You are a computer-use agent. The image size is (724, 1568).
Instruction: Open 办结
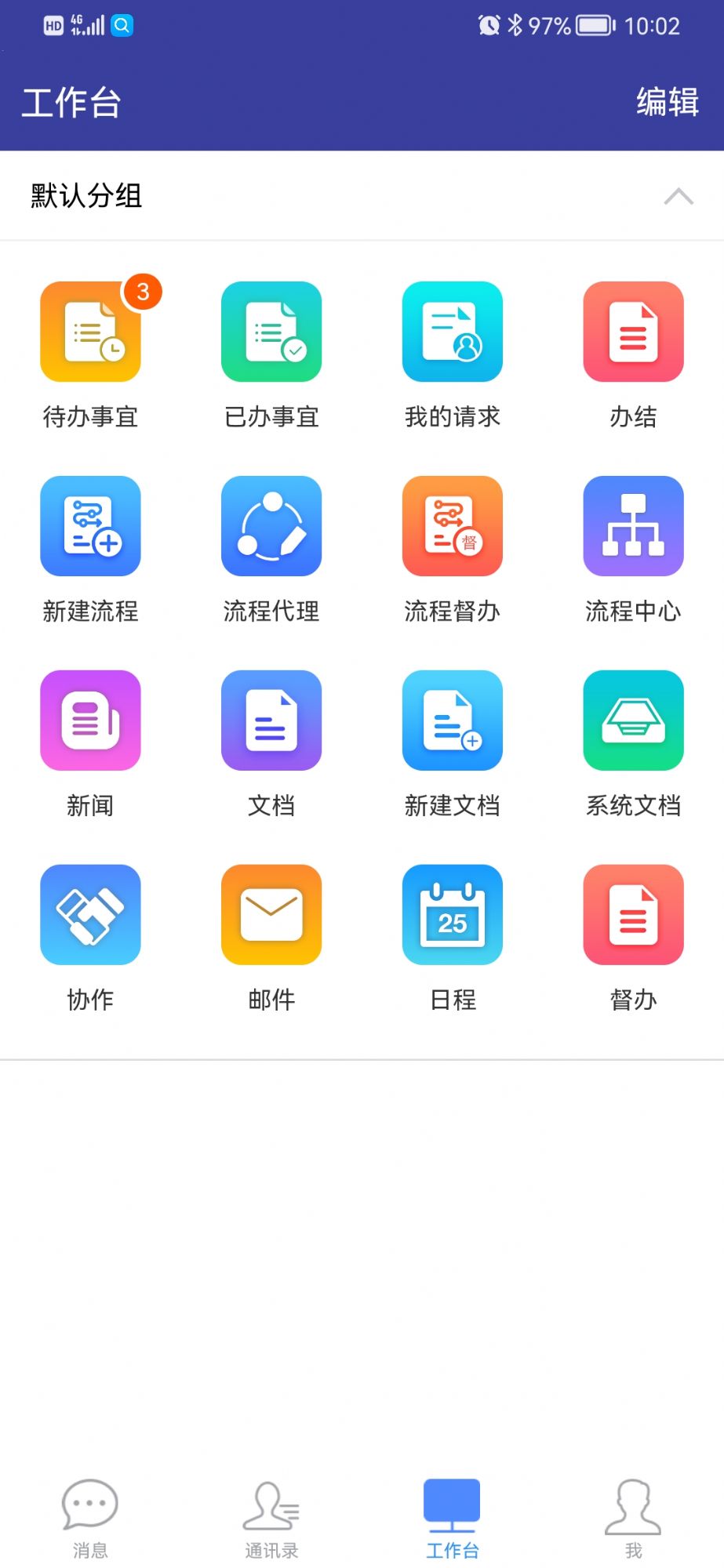[633, 332]
